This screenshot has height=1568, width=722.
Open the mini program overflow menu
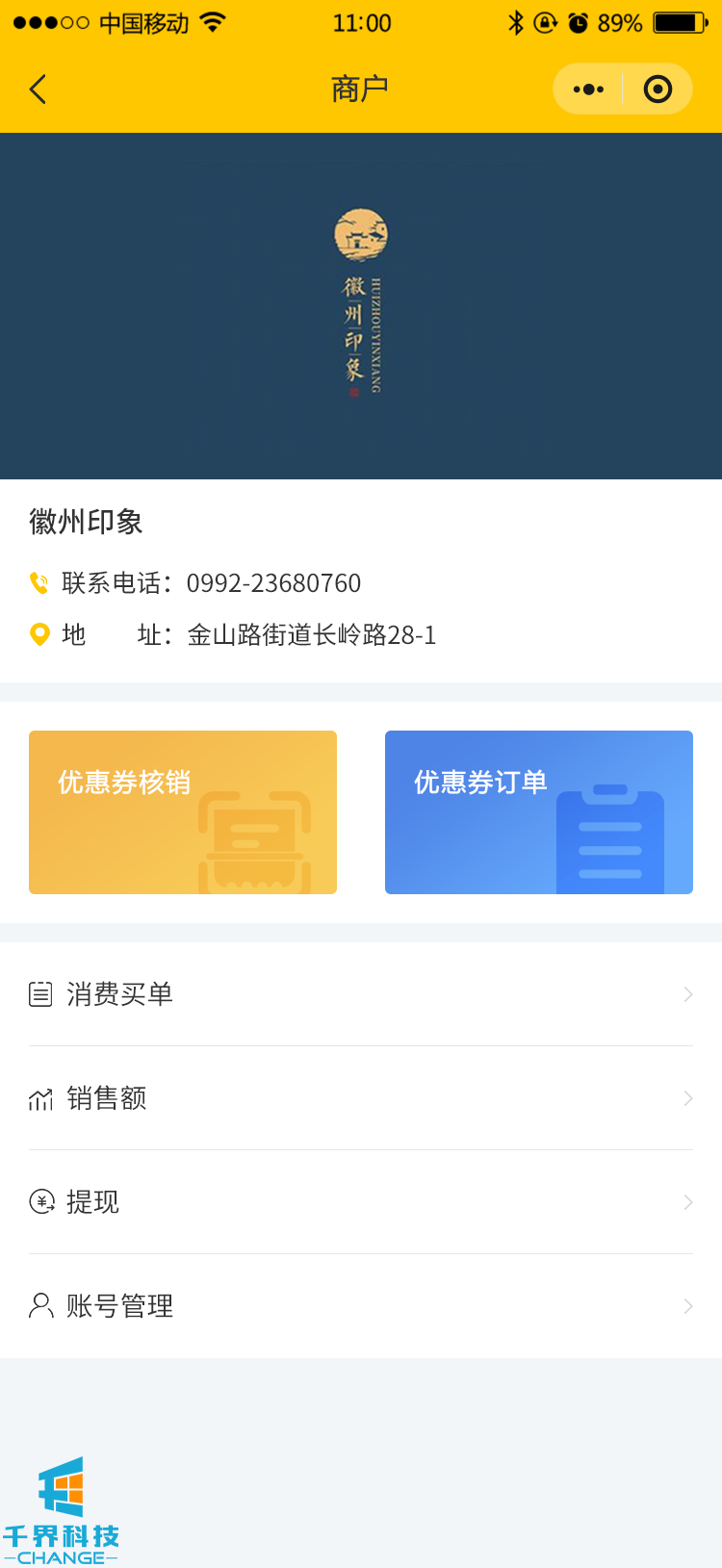click(588, 90)
